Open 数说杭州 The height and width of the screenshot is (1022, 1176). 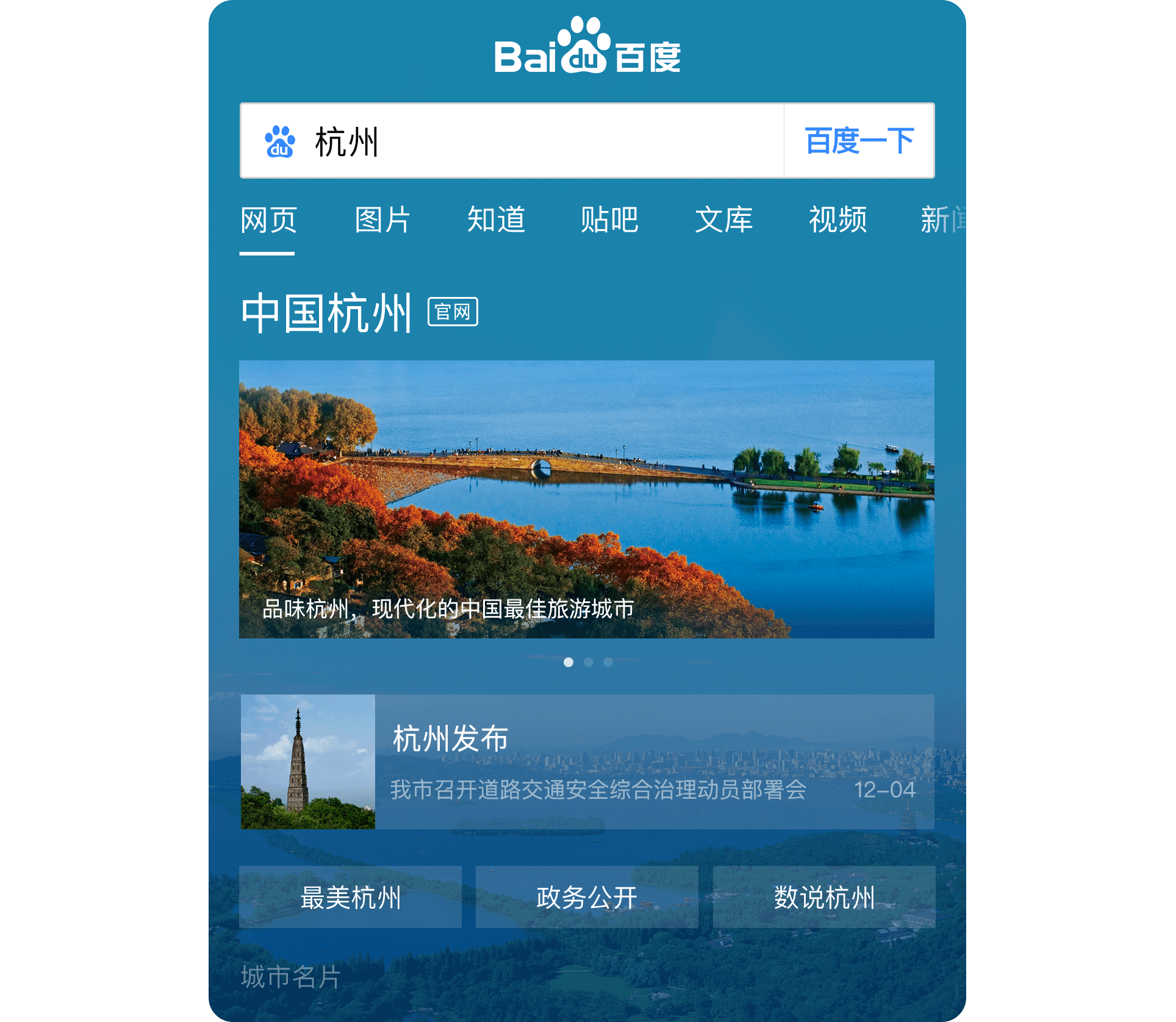pyautogui.click(x=823, y=897)
